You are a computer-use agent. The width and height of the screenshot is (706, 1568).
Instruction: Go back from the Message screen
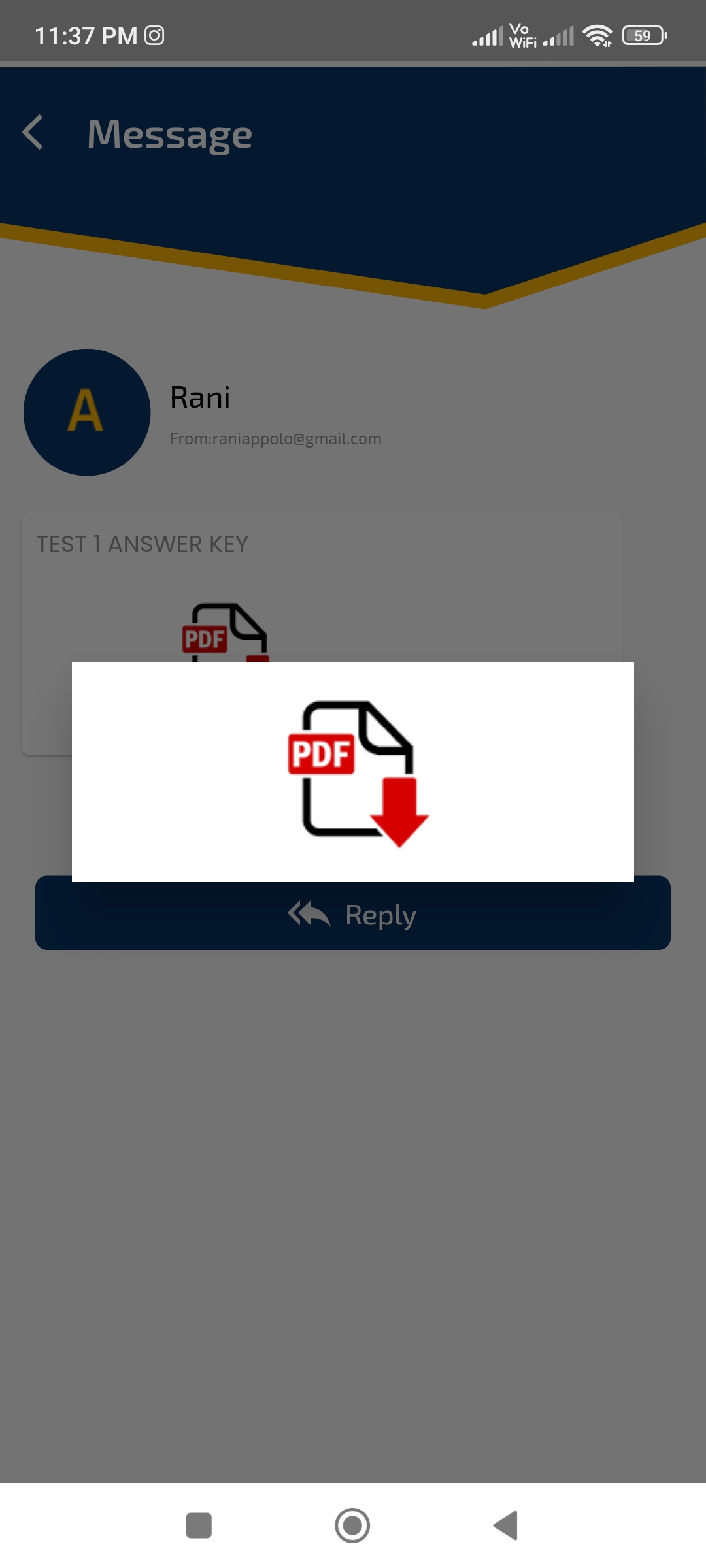[x=33, y=133]
